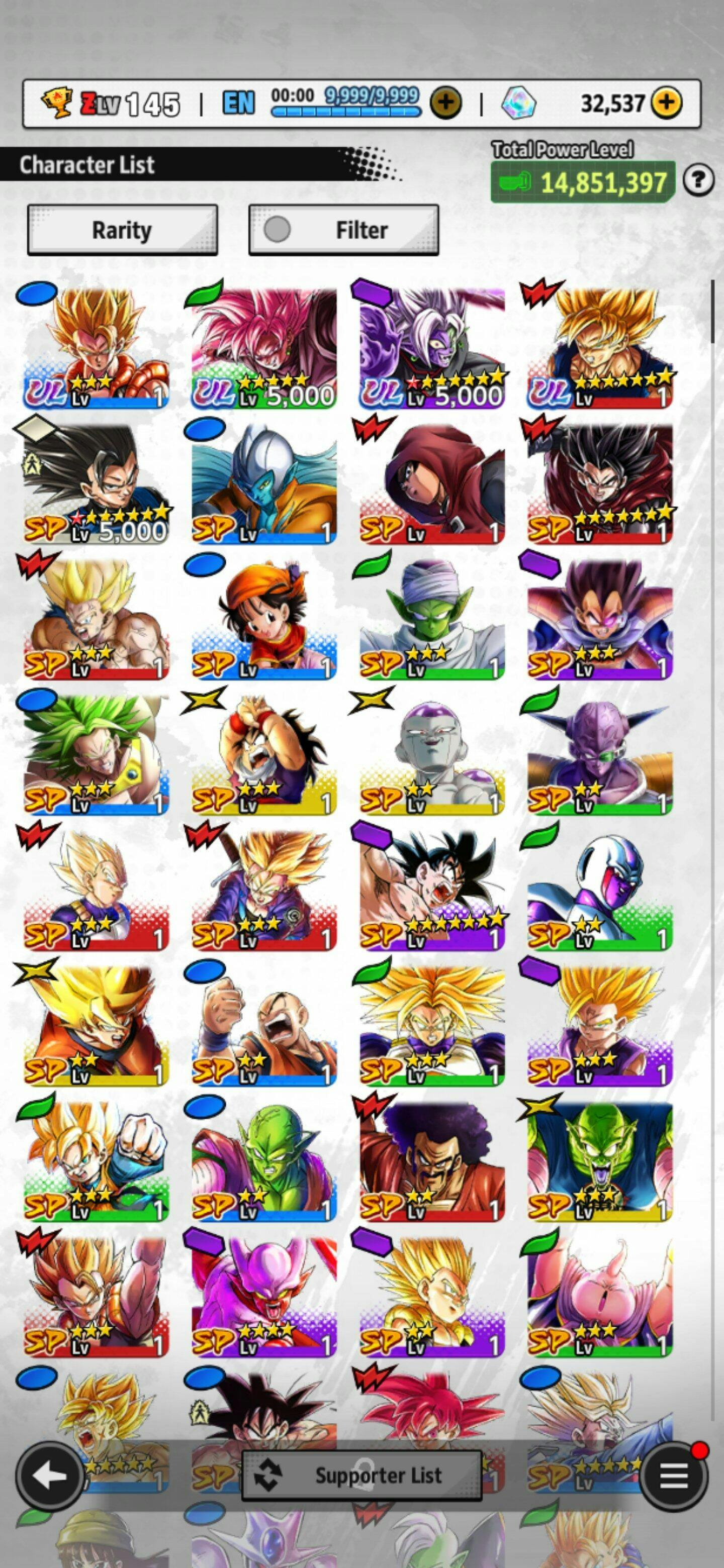
Task: Open the Filter options
Action: [x=343, y=230]
